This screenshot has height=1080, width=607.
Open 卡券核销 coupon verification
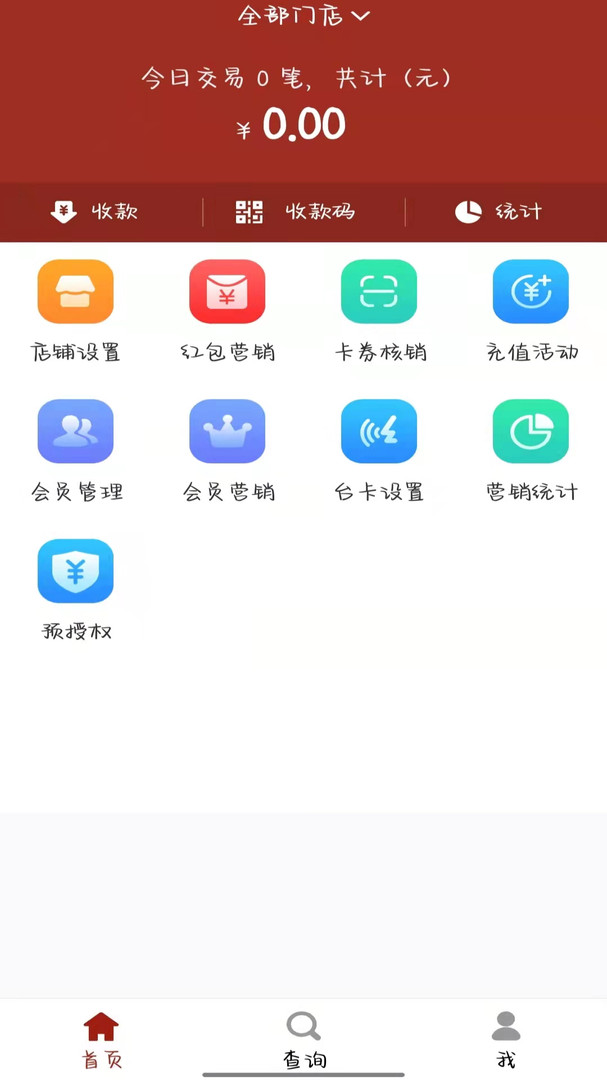[x=380, y=311]
